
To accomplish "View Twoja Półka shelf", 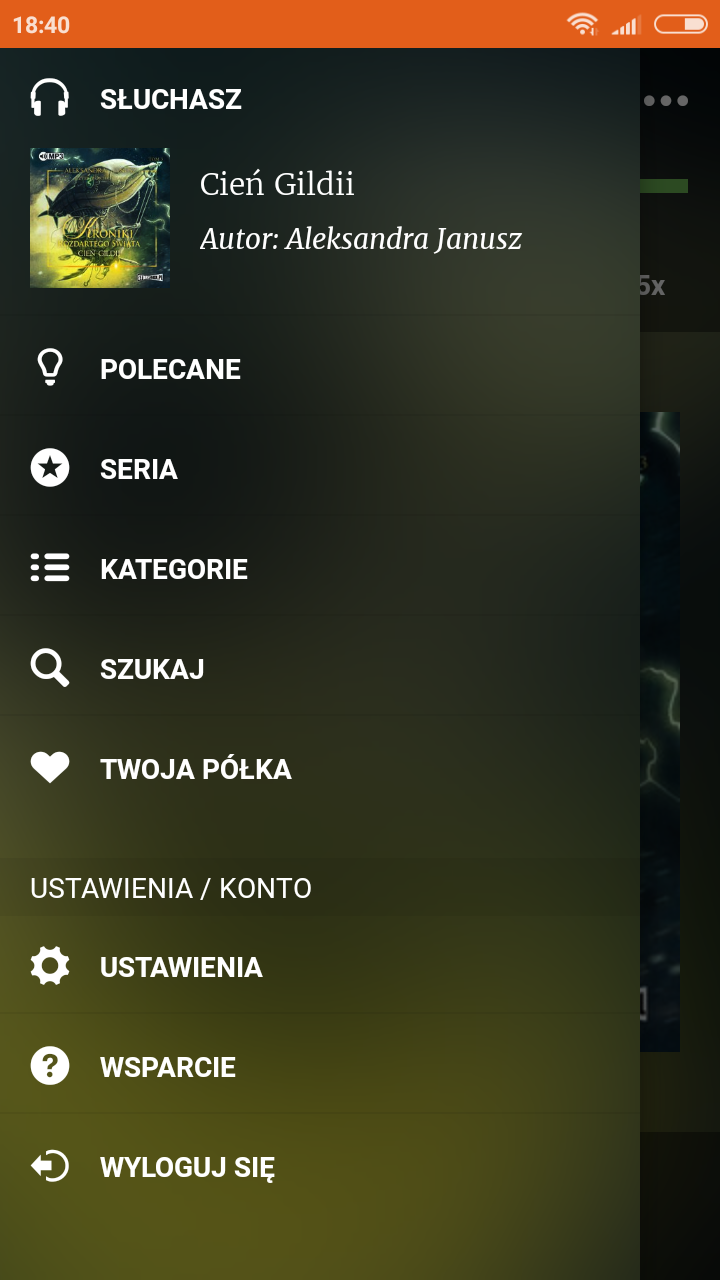I will coord(195,769).
